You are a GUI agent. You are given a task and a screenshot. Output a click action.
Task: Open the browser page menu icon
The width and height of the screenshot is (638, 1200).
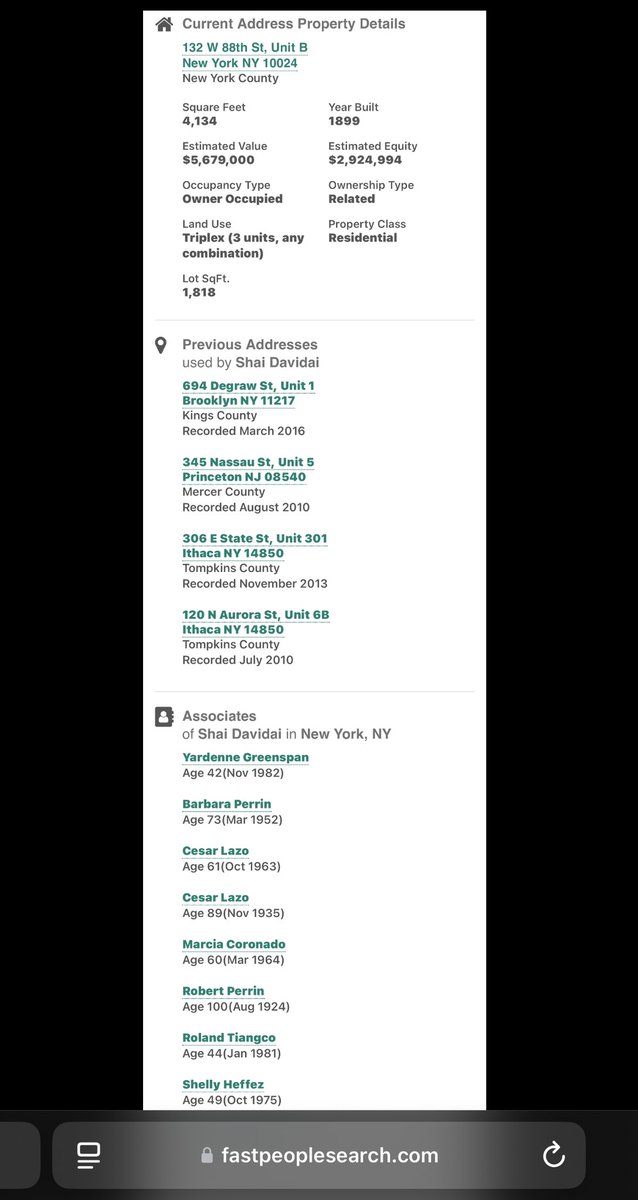click(89, 1156)
